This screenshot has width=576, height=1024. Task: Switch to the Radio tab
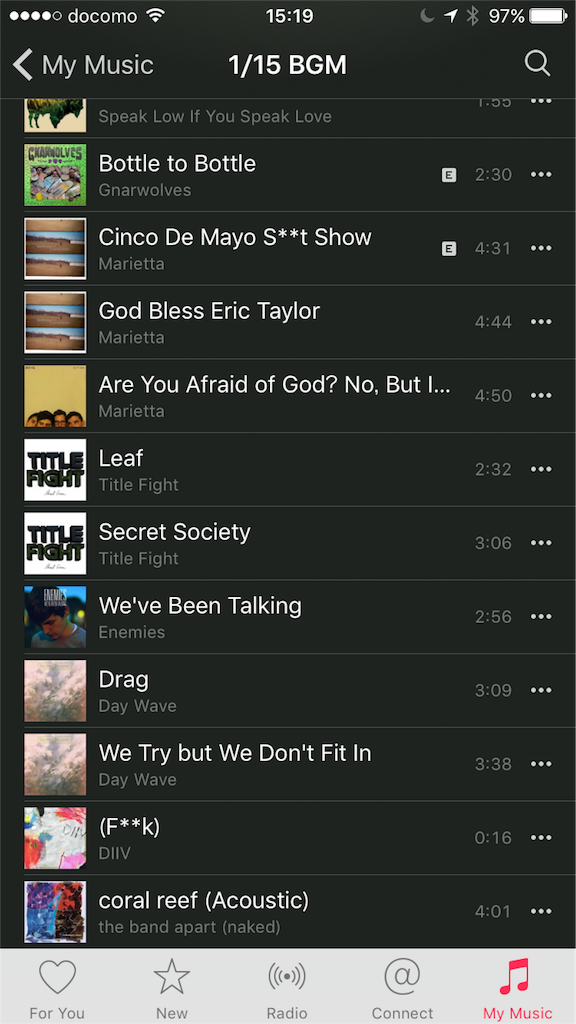(287, 987)
